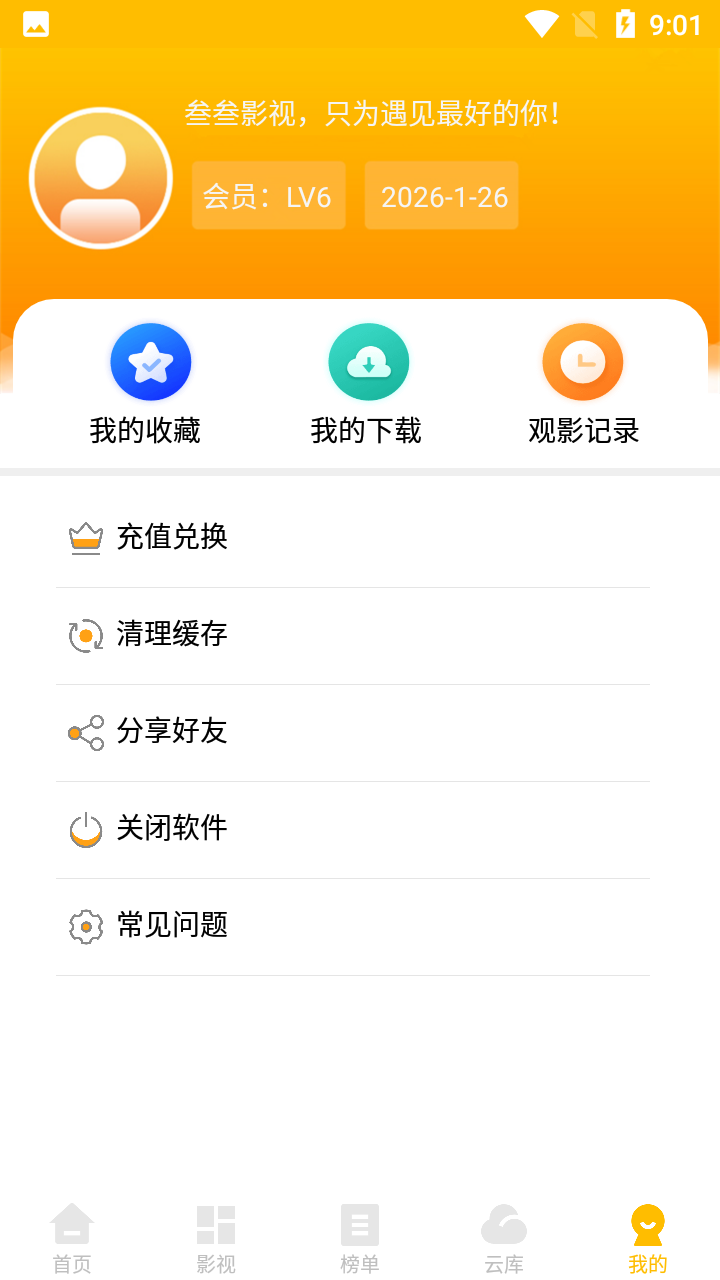
Task: Open 充值兑换 recharge option
Action: 170,537
